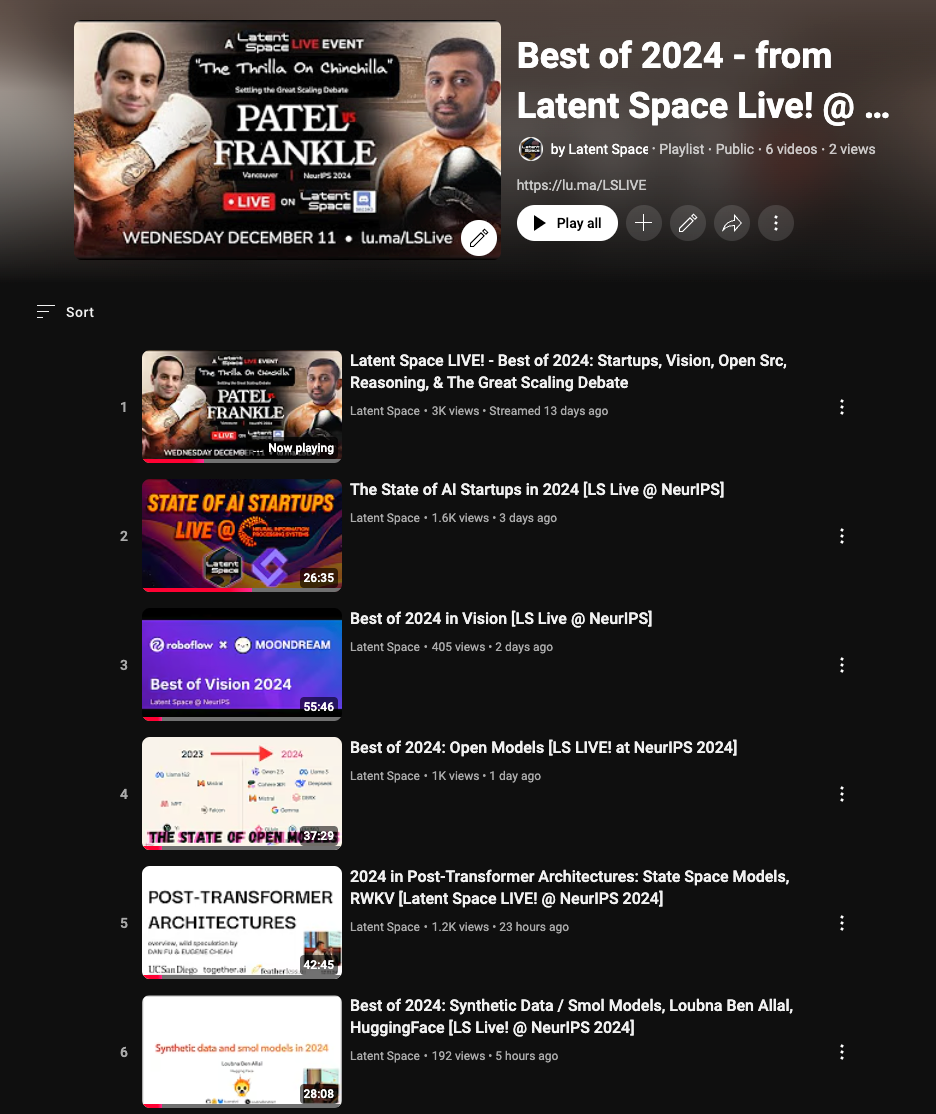
Task: Open The Great Scaling Debate live stream video
Action: tap(567, 371)
